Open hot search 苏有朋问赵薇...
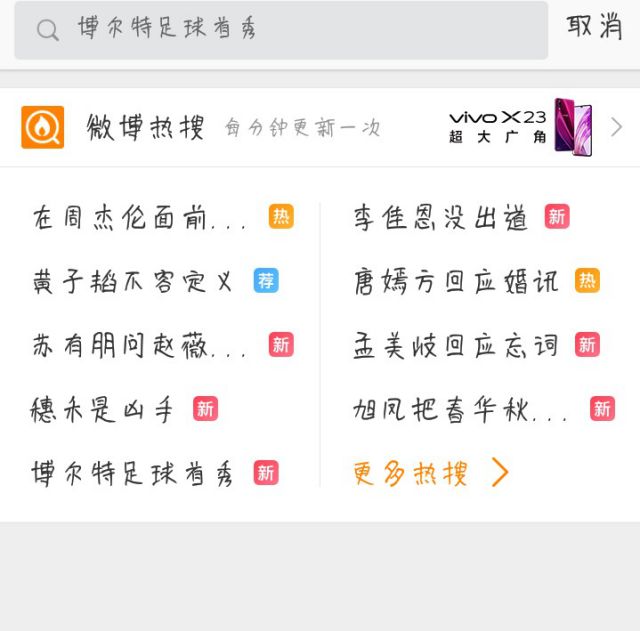 pyautogui.click(x=140, y=345)
